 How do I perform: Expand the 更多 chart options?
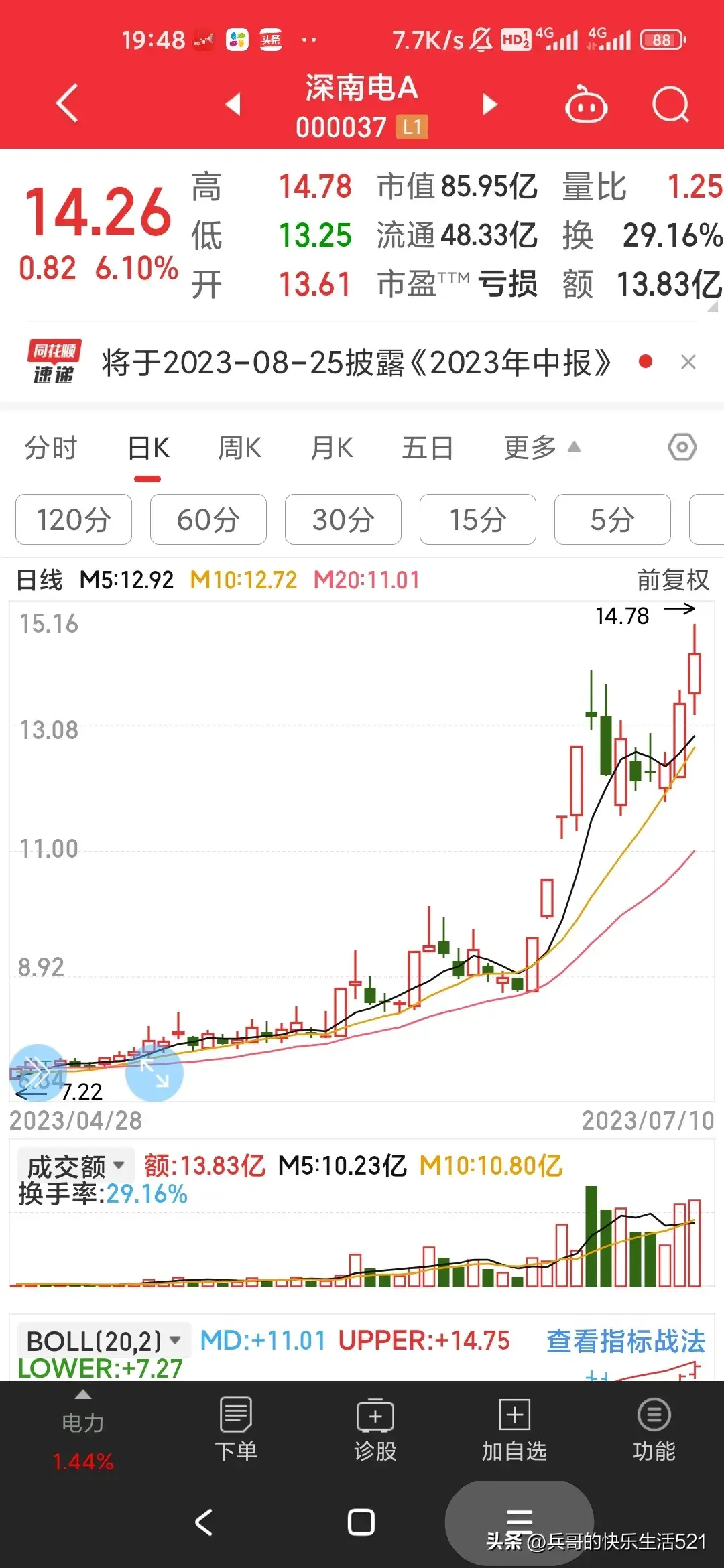coord(542,448)
